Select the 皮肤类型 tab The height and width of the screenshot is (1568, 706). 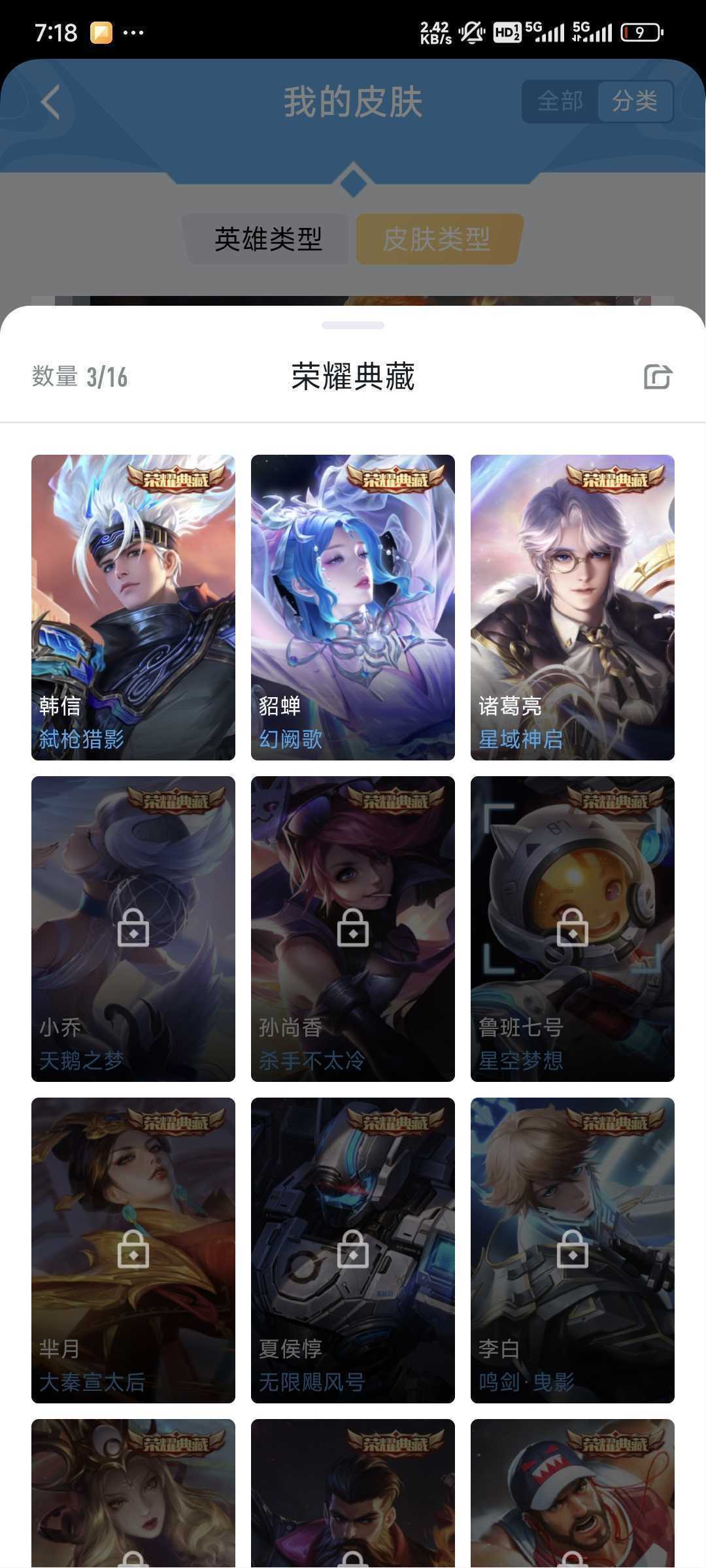click(437, 239)
